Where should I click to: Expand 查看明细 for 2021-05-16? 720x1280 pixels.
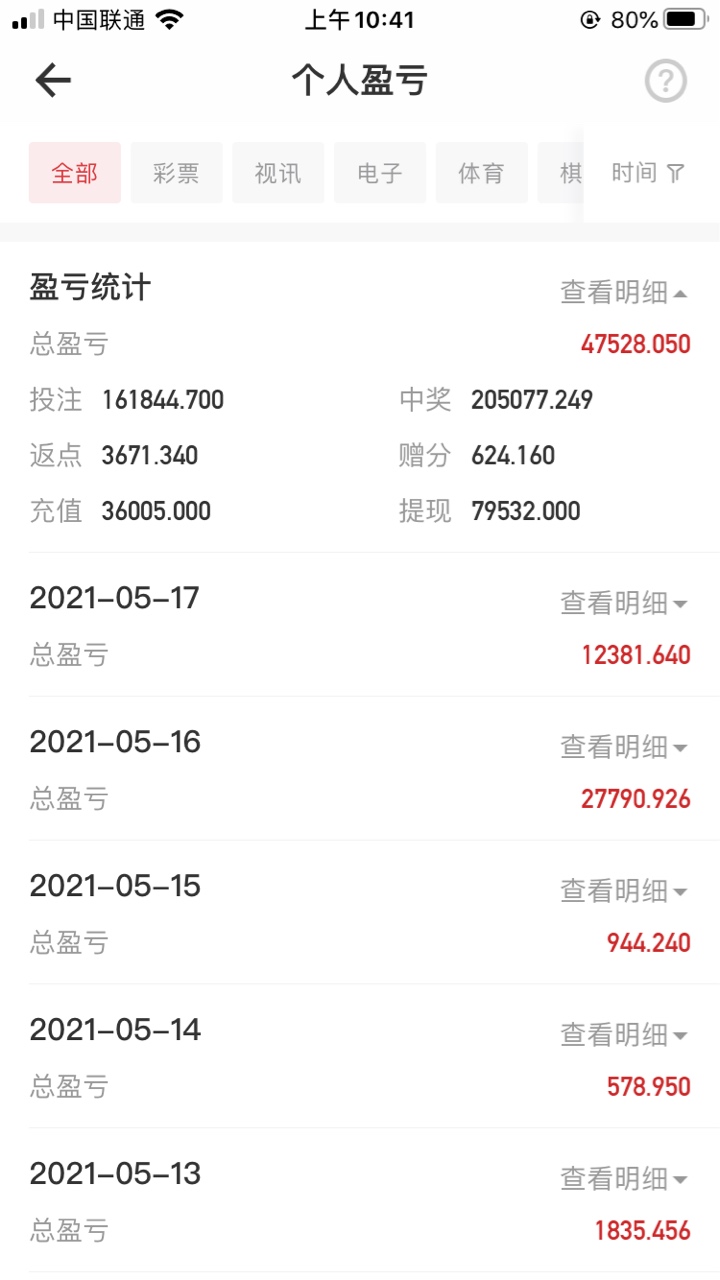624,746
